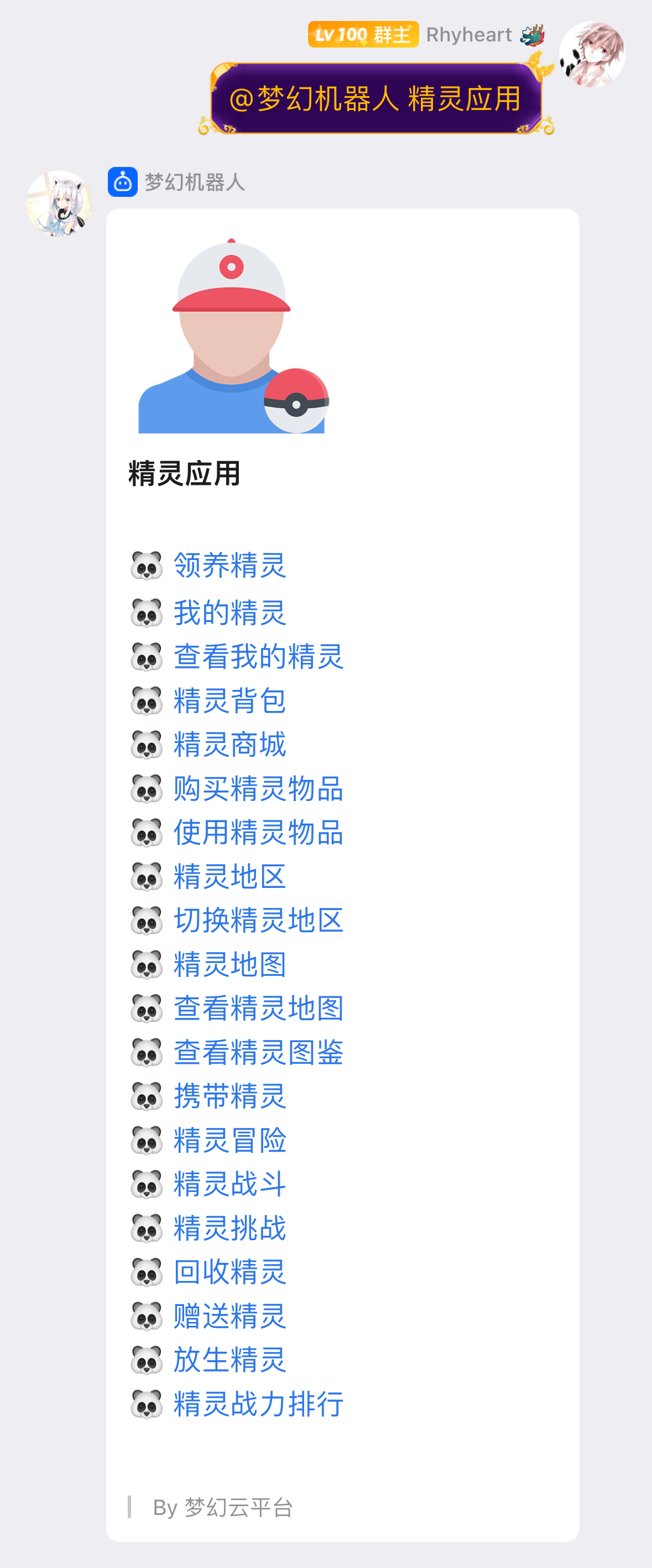Select 查看精灵地图 link
Screen dimensions: 652x1568
pyautogui.click(x=258, y=1008)
